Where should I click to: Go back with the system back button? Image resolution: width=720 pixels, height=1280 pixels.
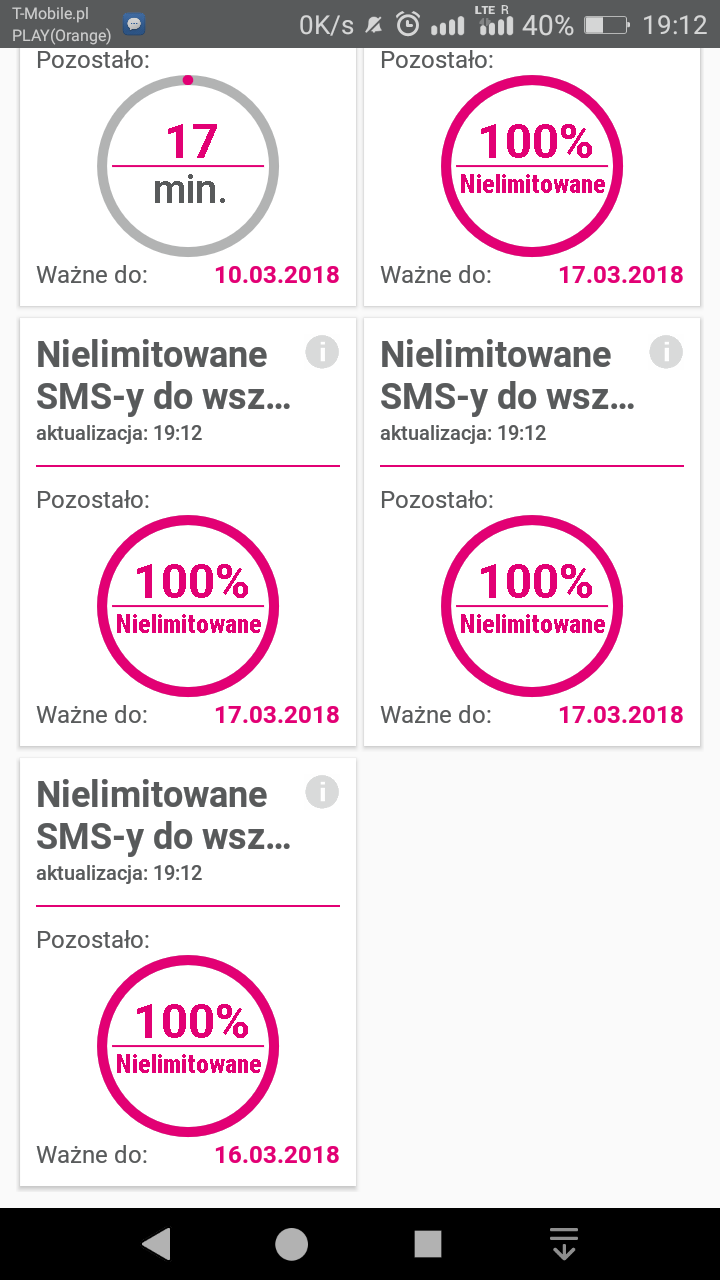coord(156,1244)
